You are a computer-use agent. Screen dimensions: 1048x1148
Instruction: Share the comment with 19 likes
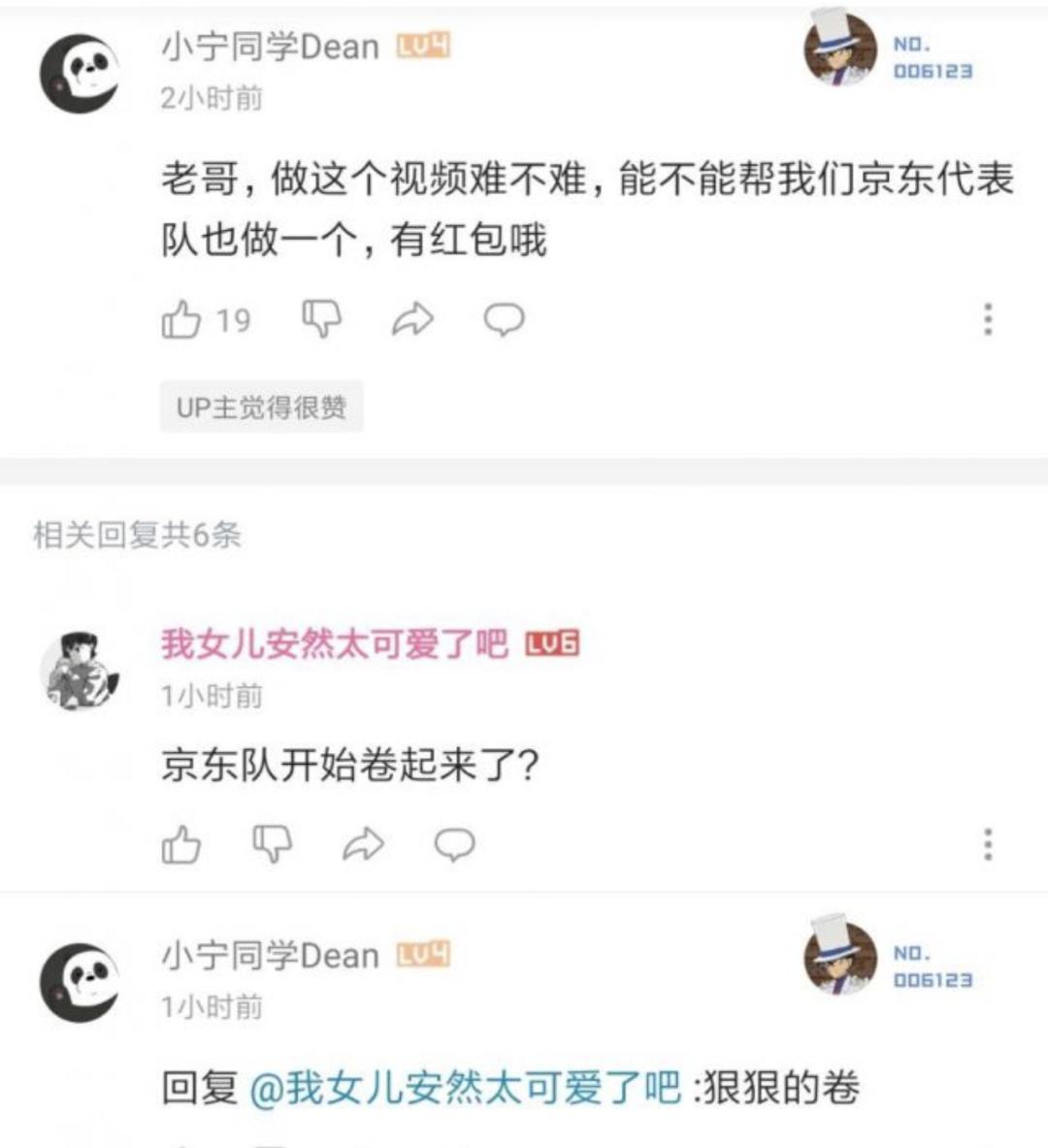coord(412,319)
